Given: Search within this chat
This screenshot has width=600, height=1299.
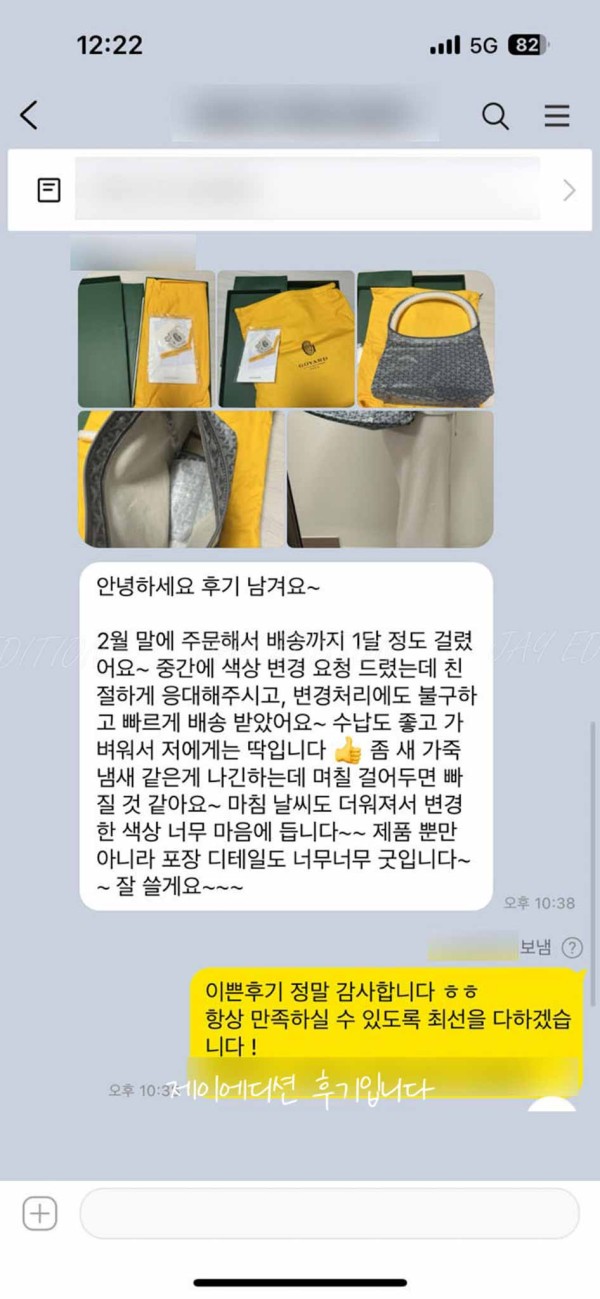Looking at the screenshot, I should pyautogui.click(x=495, y=116).
